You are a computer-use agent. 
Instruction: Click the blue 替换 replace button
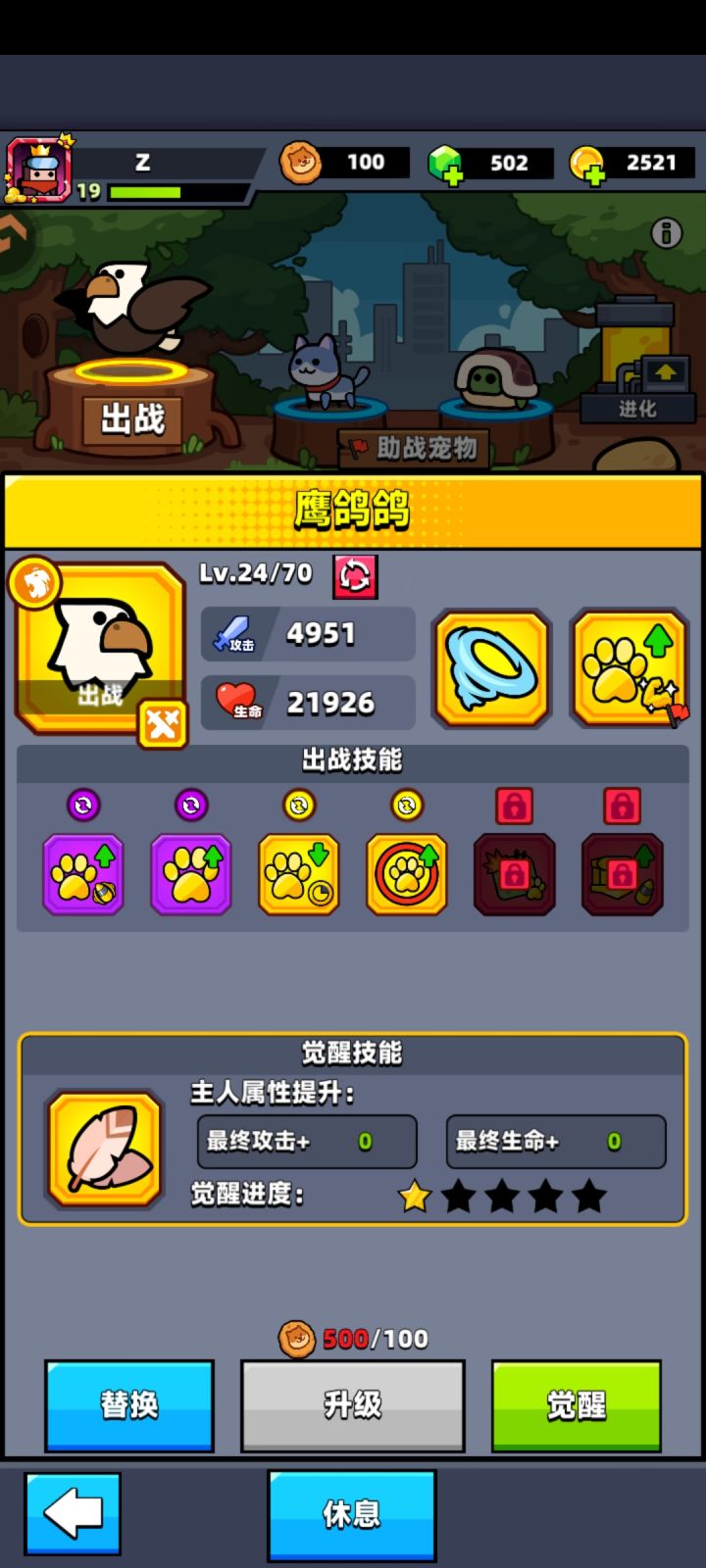pos(128,1403)
